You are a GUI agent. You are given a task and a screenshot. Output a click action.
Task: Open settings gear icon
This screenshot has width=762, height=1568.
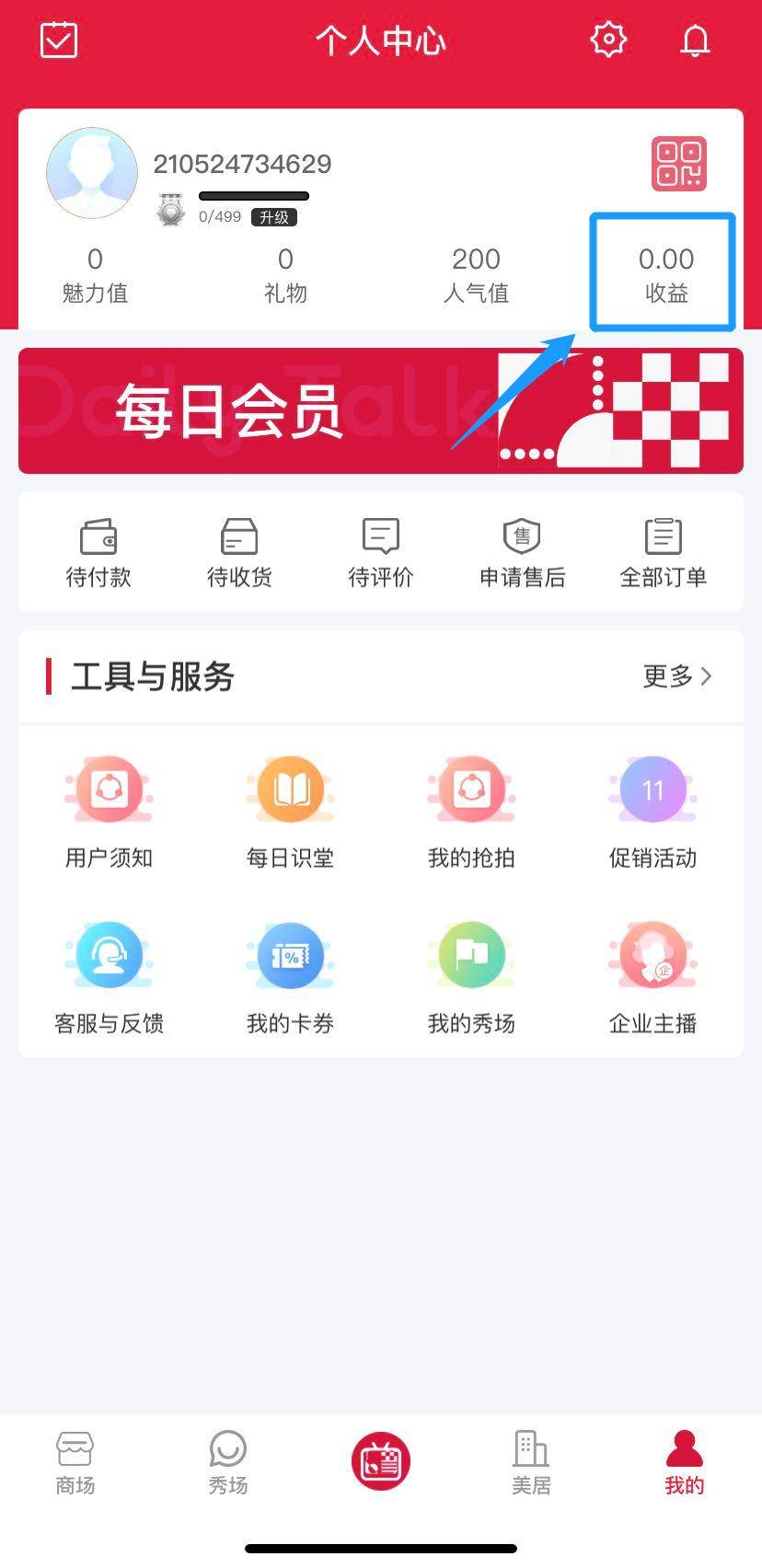coord(607,40)
